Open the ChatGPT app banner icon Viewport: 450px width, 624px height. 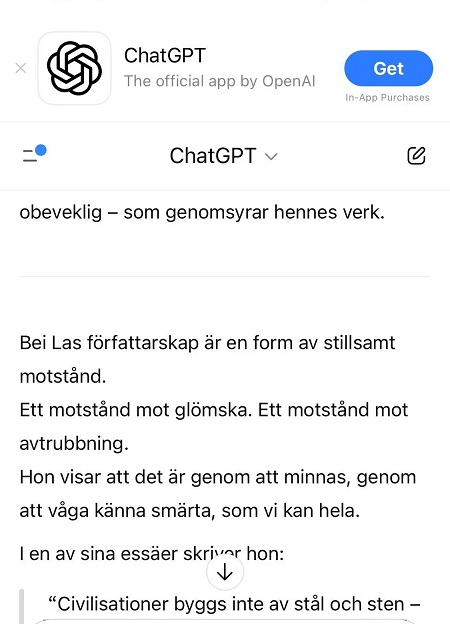tap(74, 68)
